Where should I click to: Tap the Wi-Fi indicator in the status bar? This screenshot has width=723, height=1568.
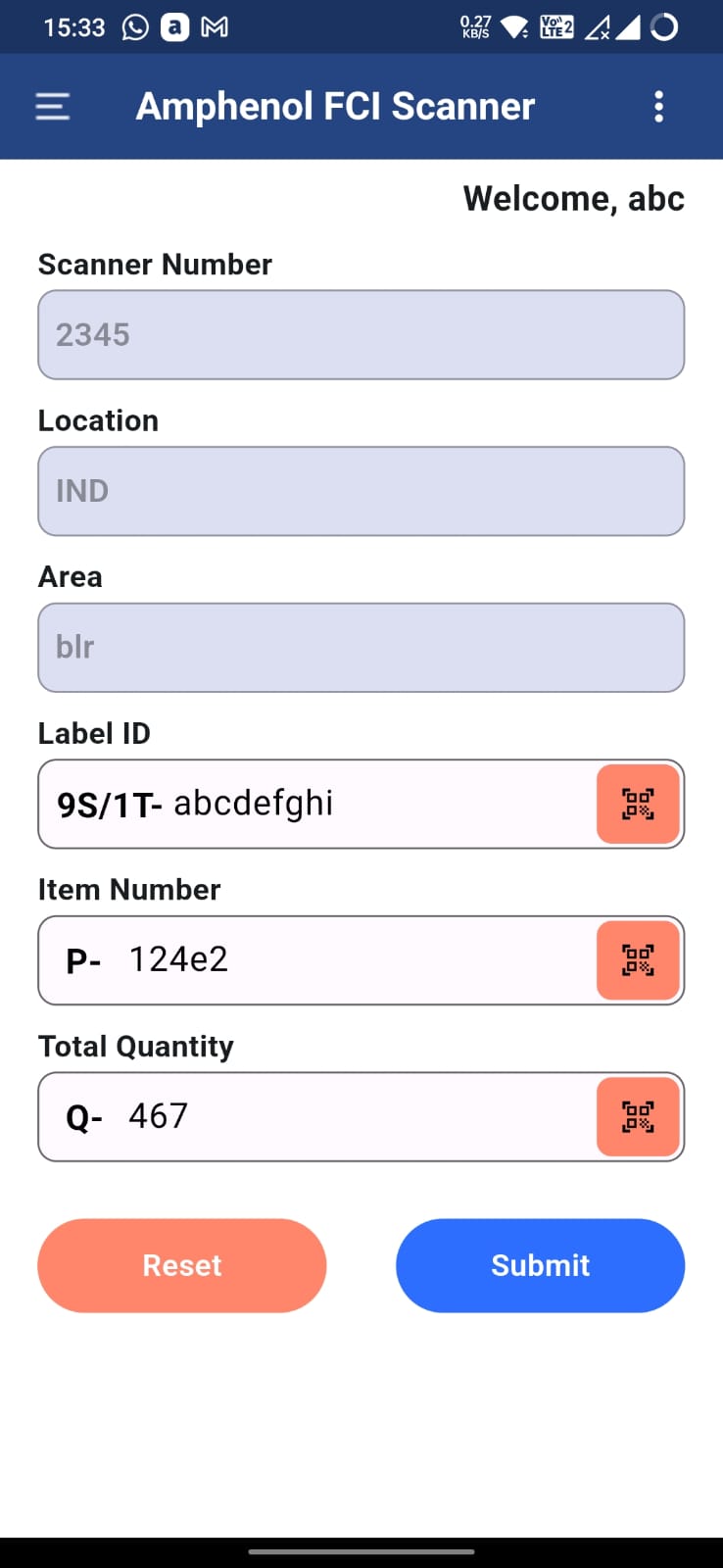[512, 26]
